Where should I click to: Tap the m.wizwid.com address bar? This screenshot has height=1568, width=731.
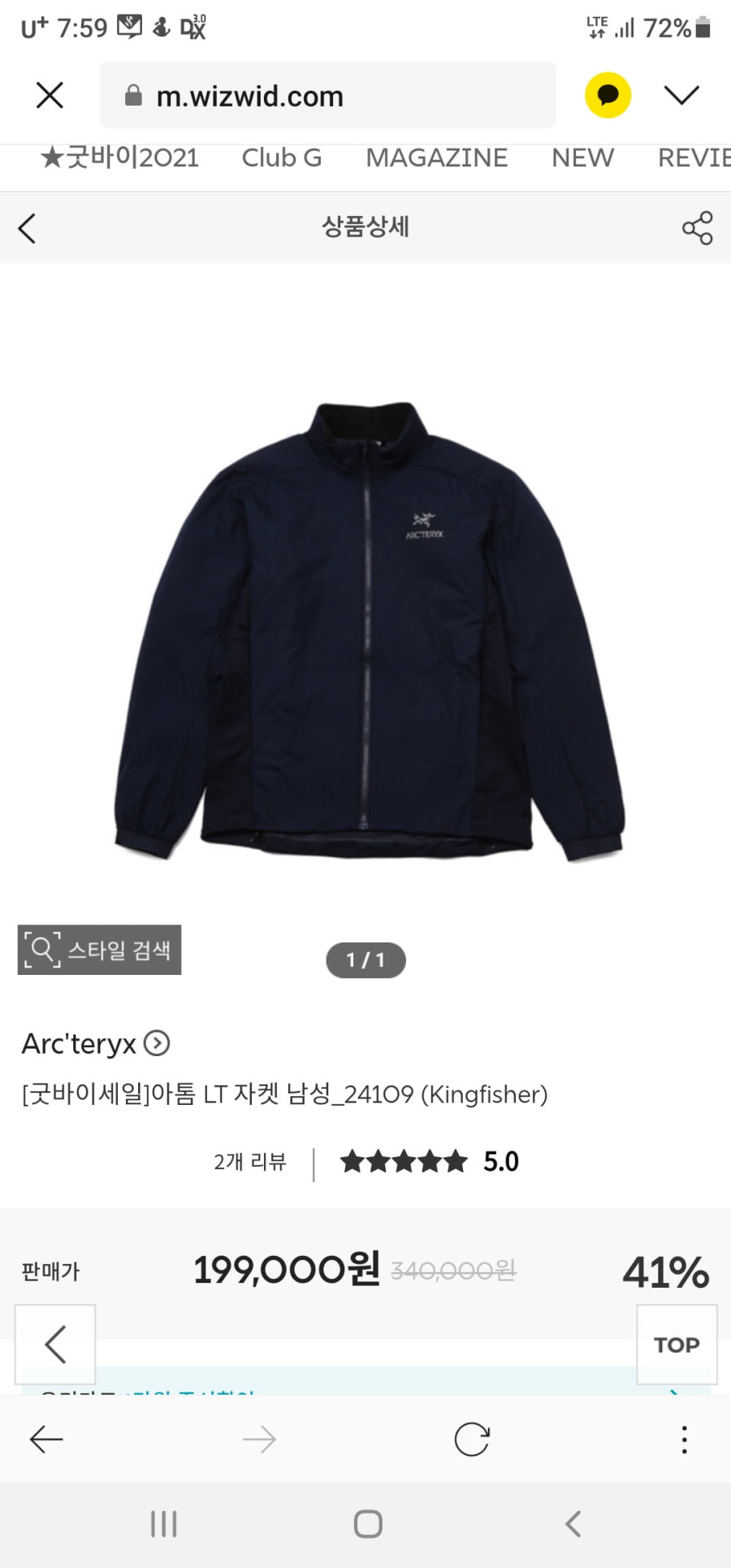pyautogui.click(x=327, y=96)
